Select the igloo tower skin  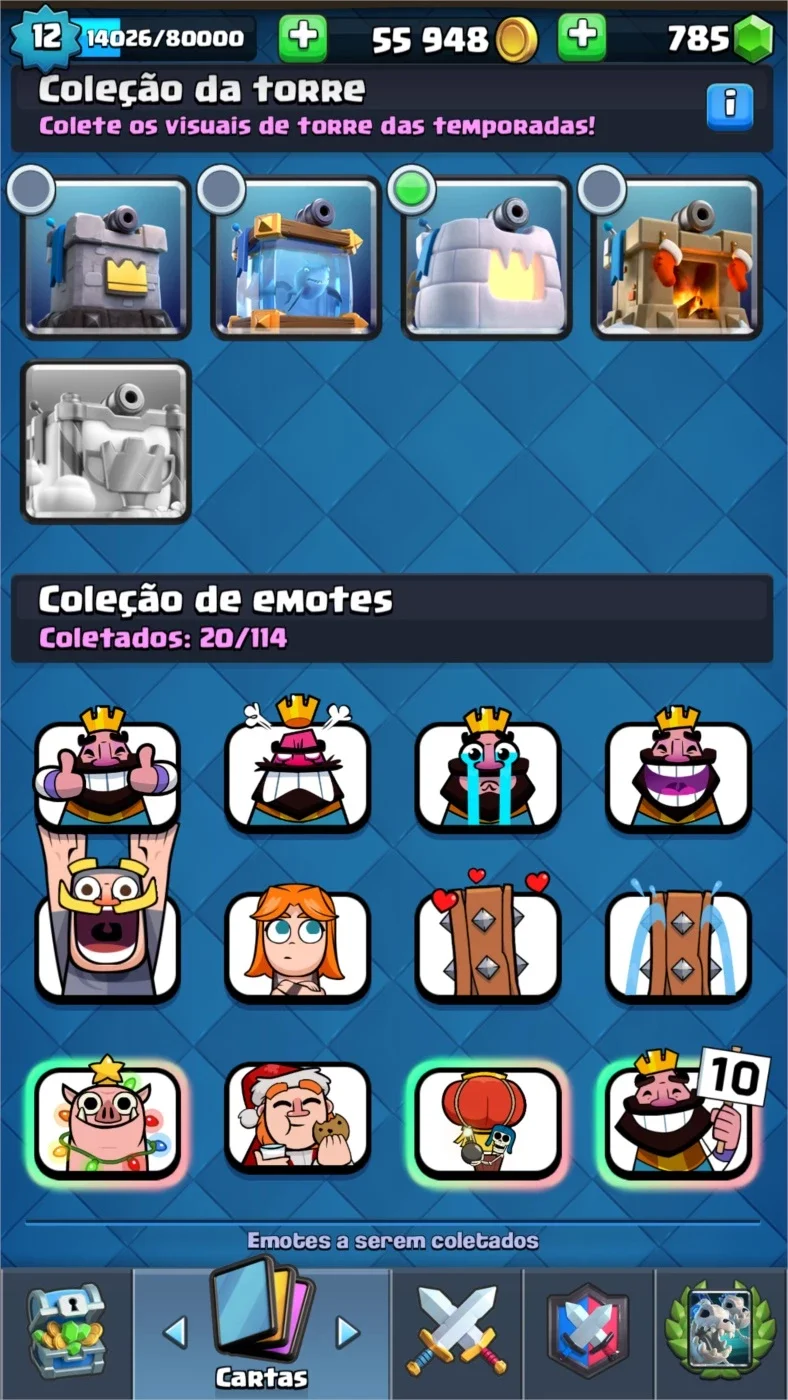487,256
